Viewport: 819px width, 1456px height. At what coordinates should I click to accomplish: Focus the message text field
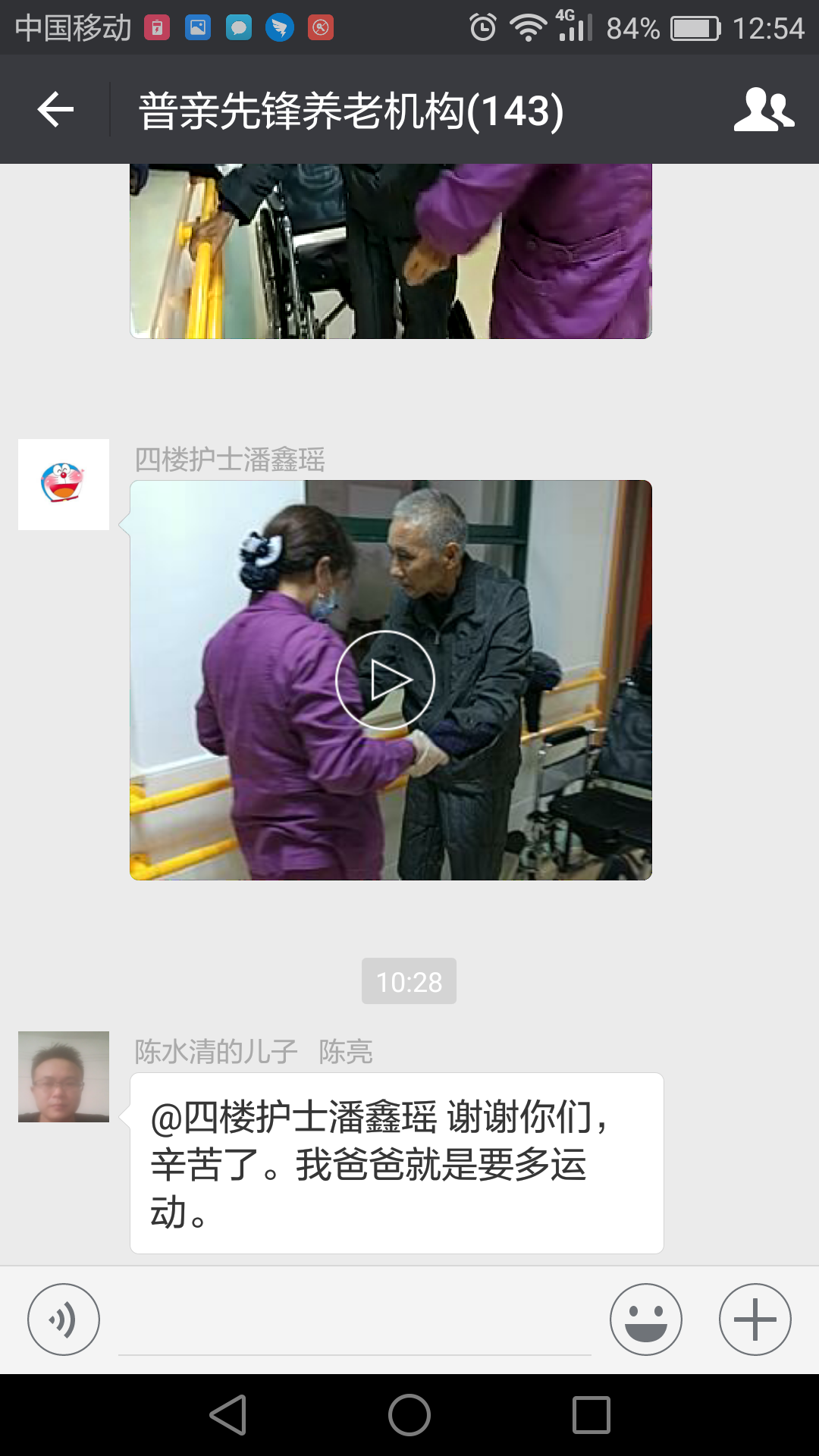[x=355, y=1323]
